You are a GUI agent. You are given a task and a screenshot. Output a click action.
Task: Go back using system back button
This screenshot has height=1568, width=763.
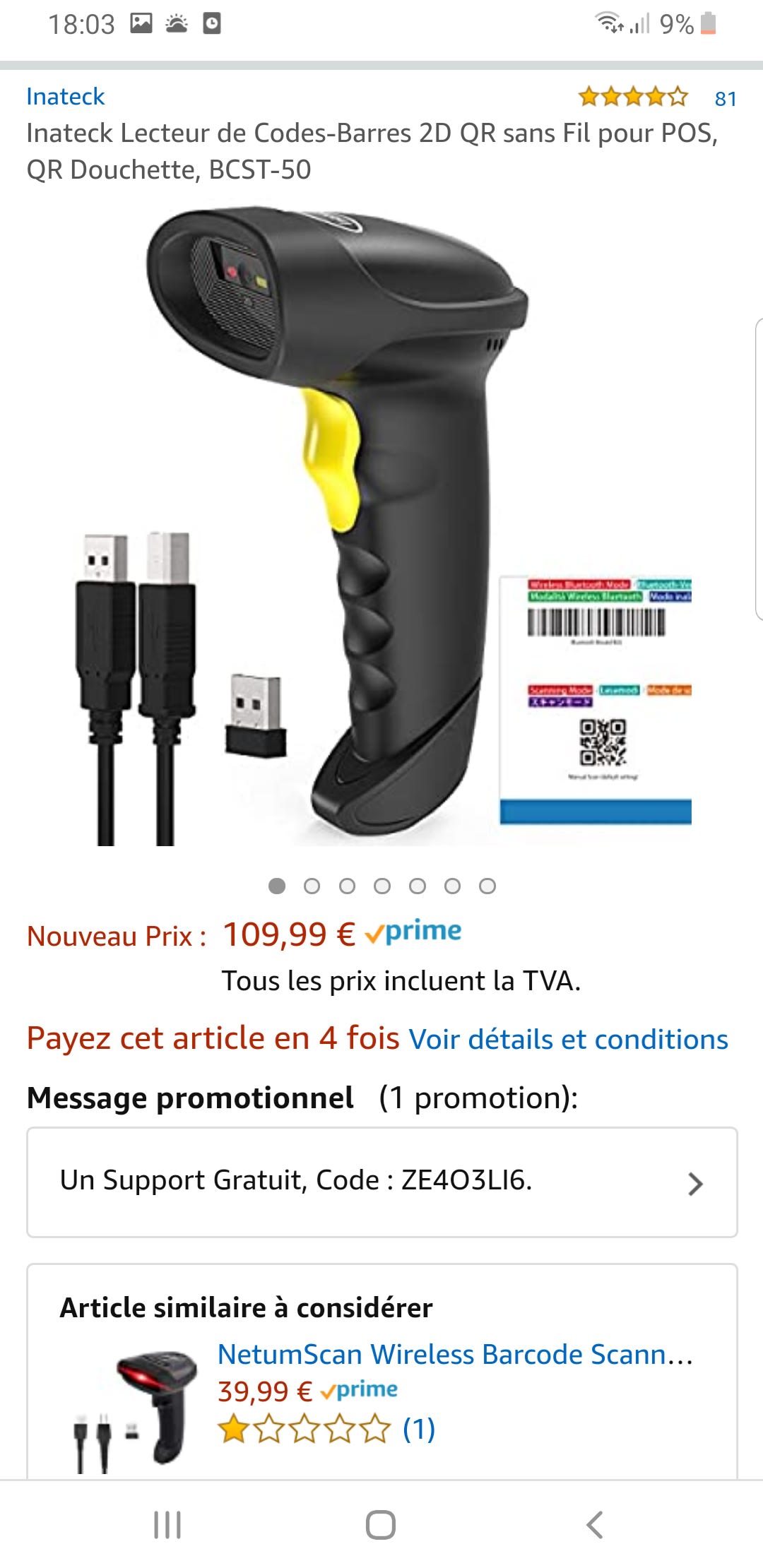tap(594, 1524)
